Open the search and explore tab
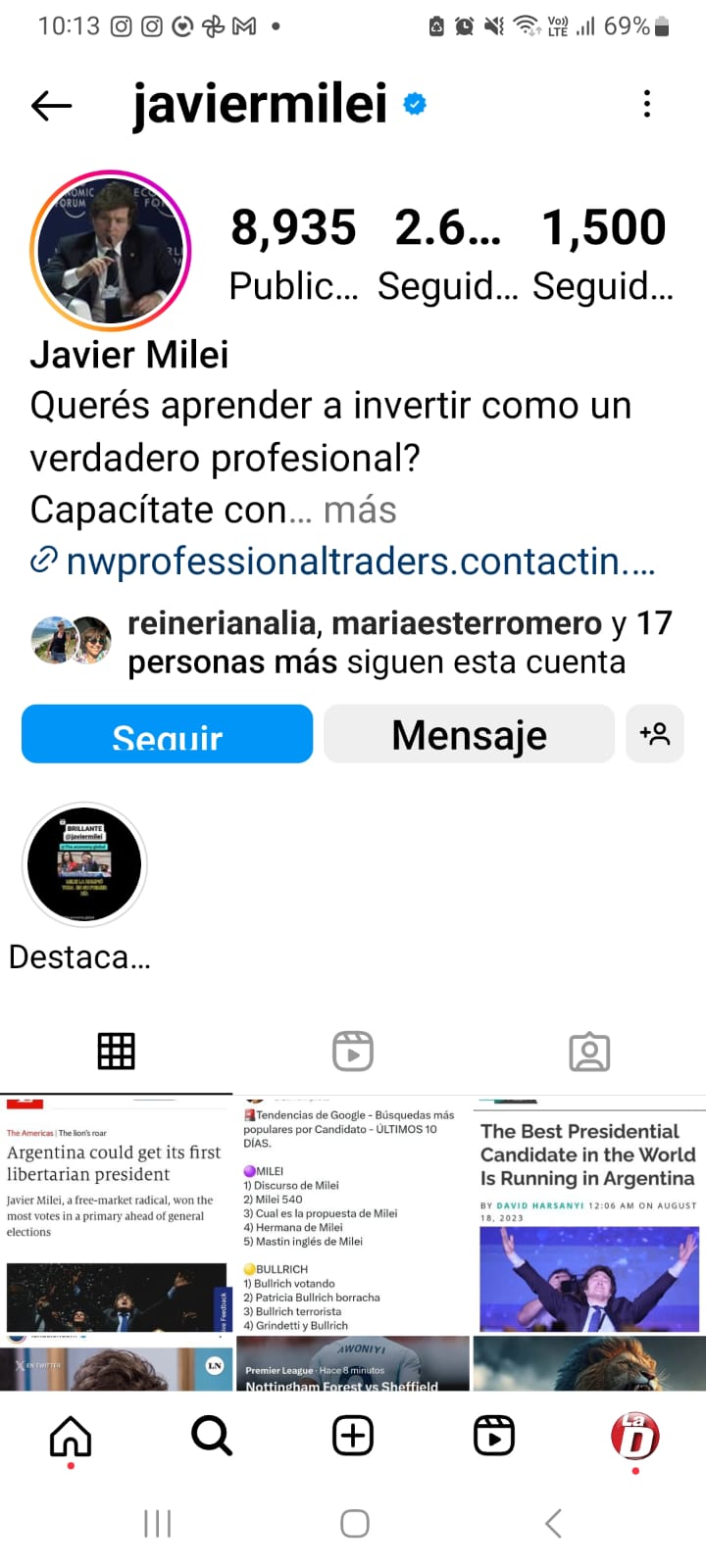Viewport: 706px width, 1568px height. click(212, 1437)
